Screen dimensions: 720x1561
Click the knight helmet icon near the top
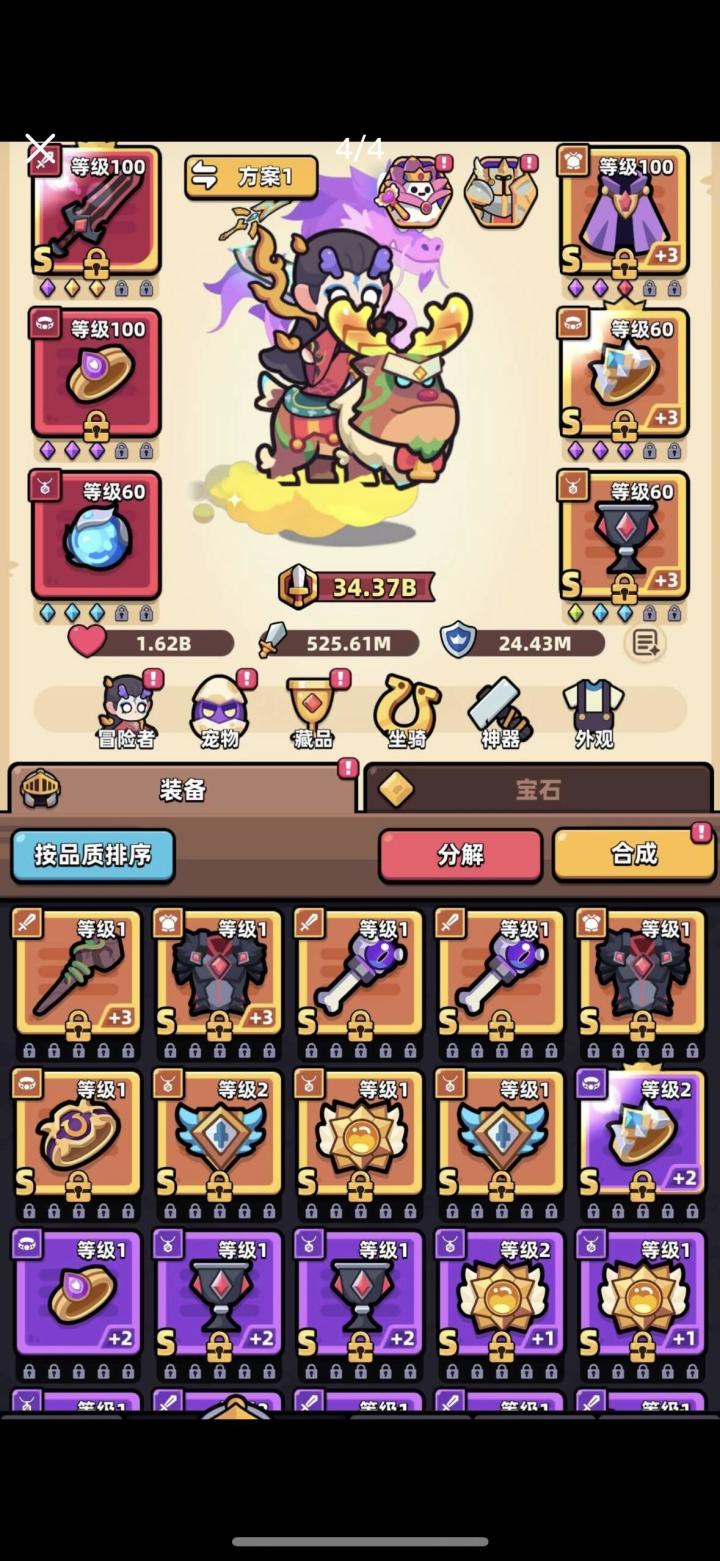[x=500, y=190]
